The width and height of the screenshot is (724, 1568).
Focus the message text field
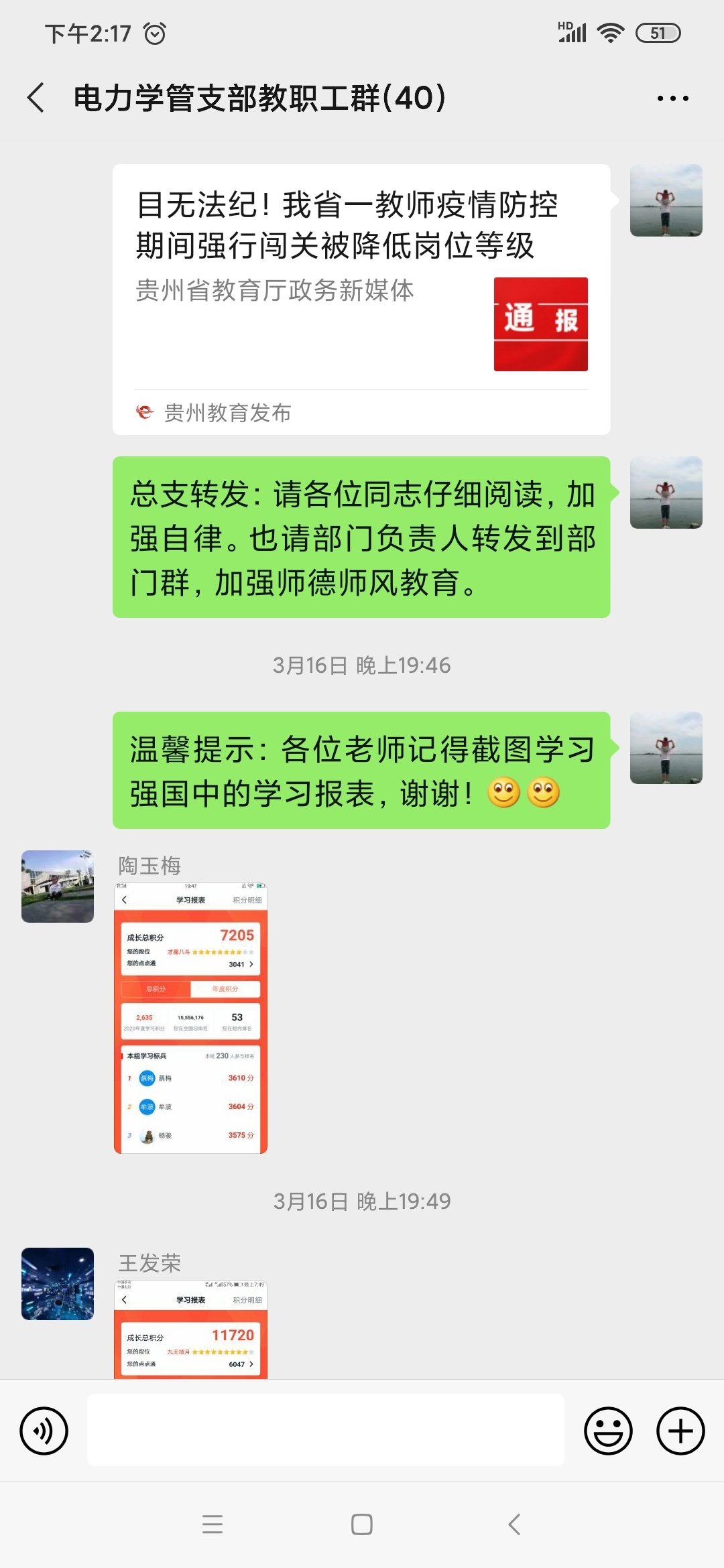325,1430
